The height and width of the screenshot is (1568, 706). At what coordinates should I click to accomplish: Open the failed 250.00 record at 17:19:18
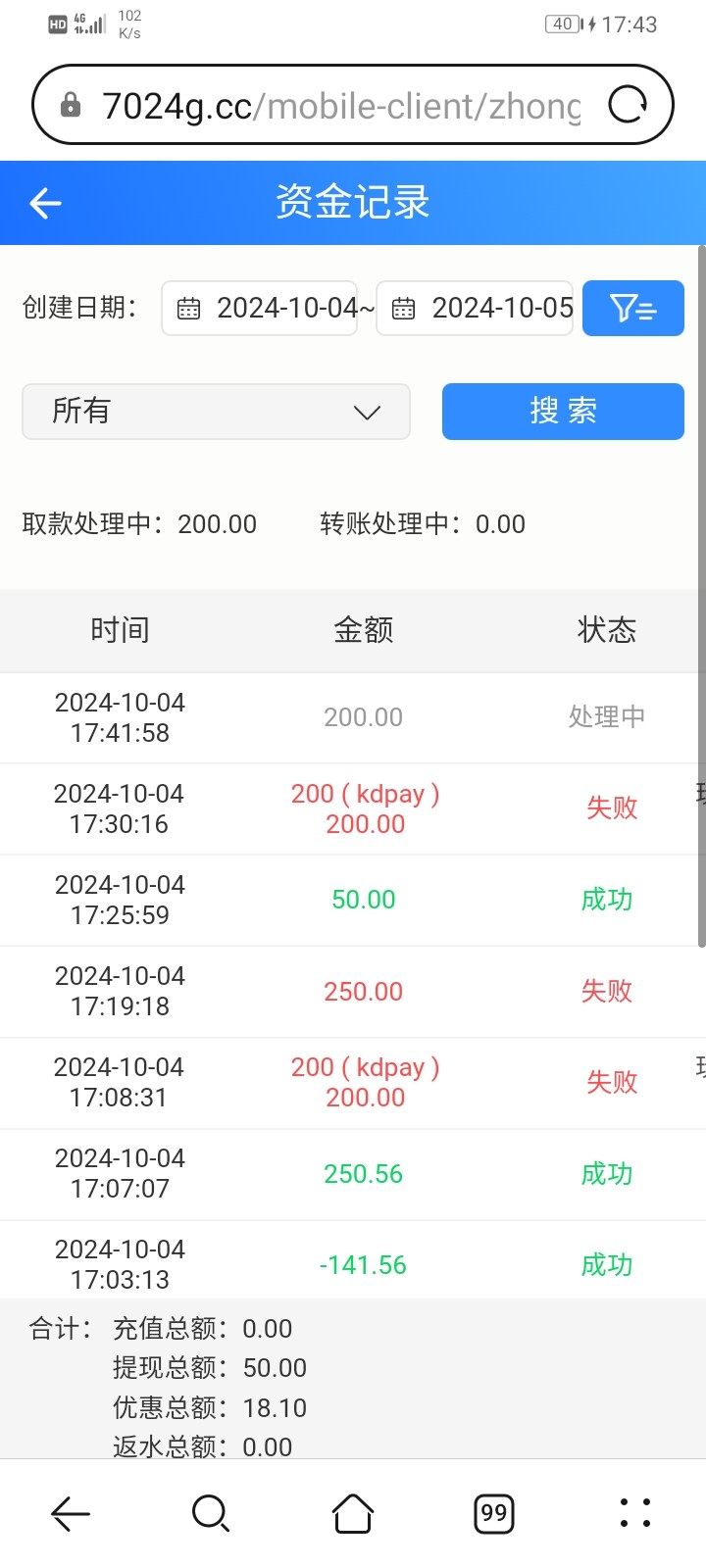tap(353, 991)
